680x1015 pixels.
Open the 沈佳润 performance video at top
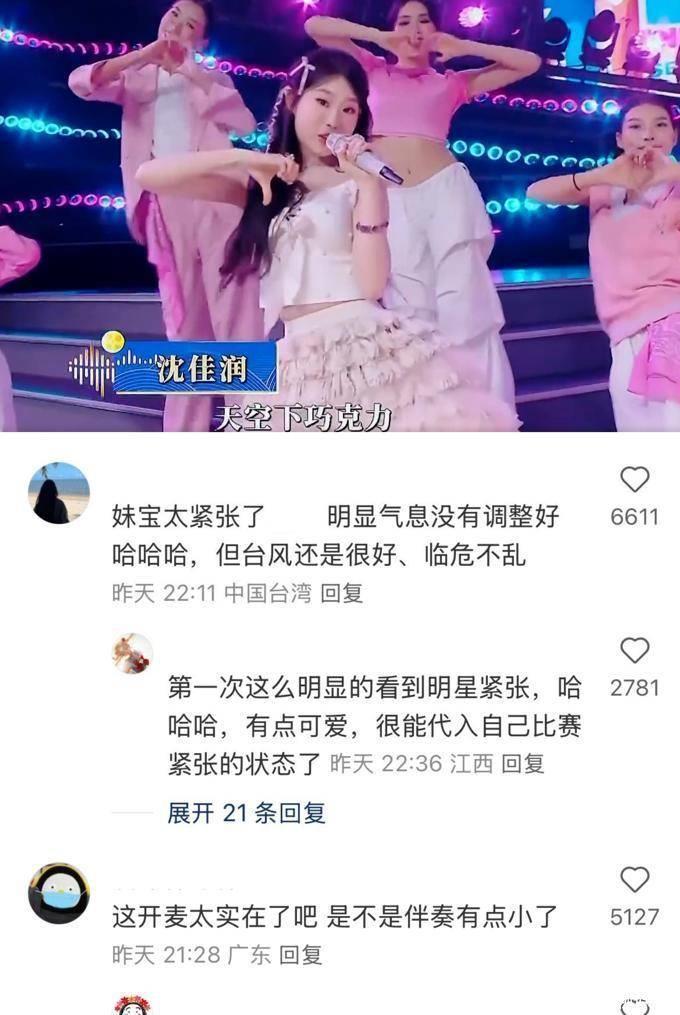point(340,215)
